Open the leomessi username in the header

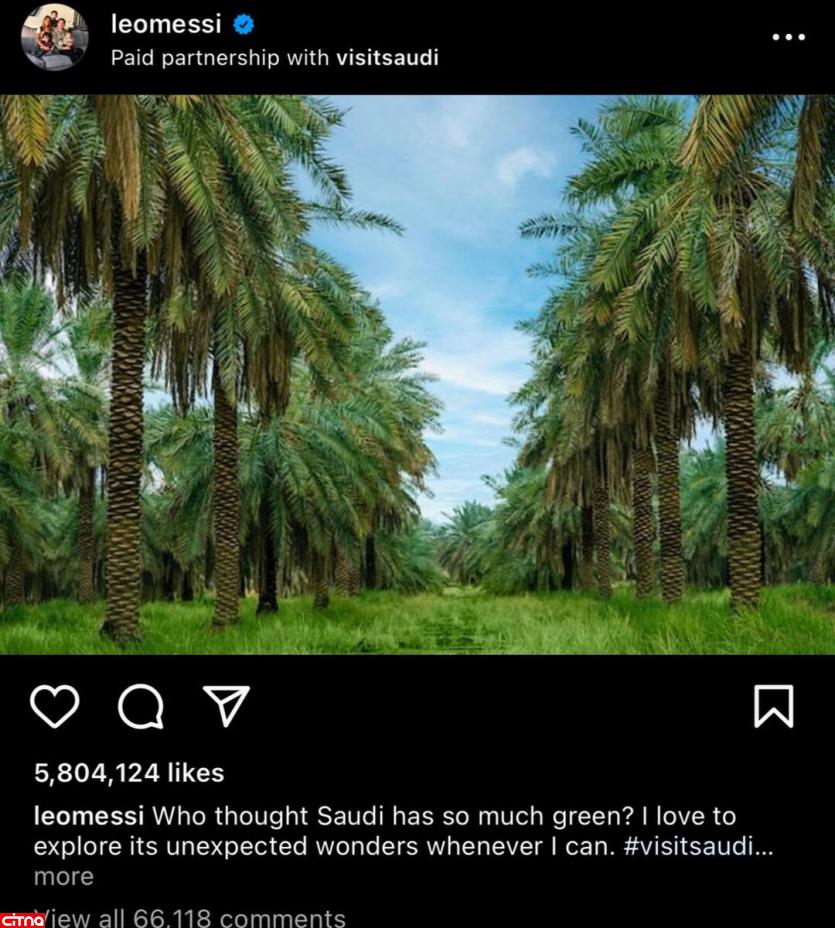coord(165,23)
